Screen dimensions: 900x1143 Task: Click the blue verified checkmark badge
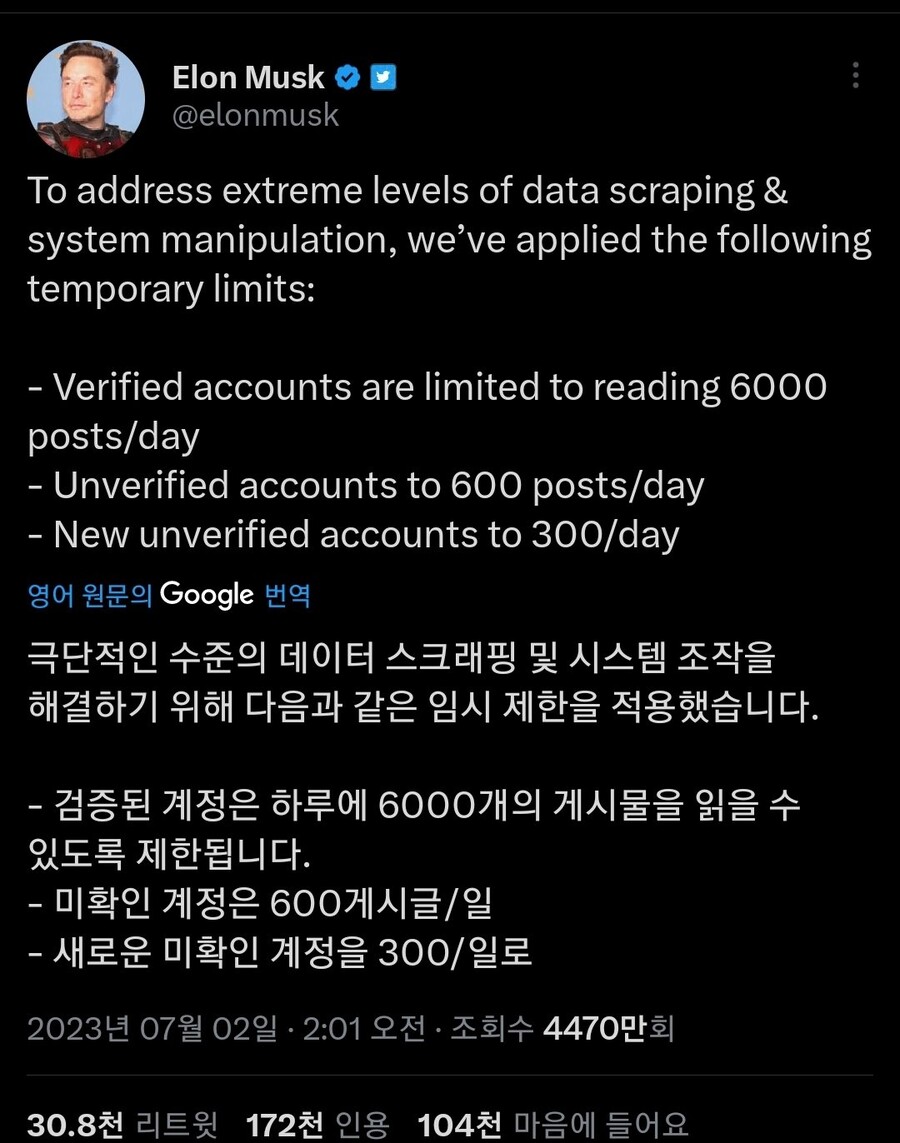coord(347,76)
